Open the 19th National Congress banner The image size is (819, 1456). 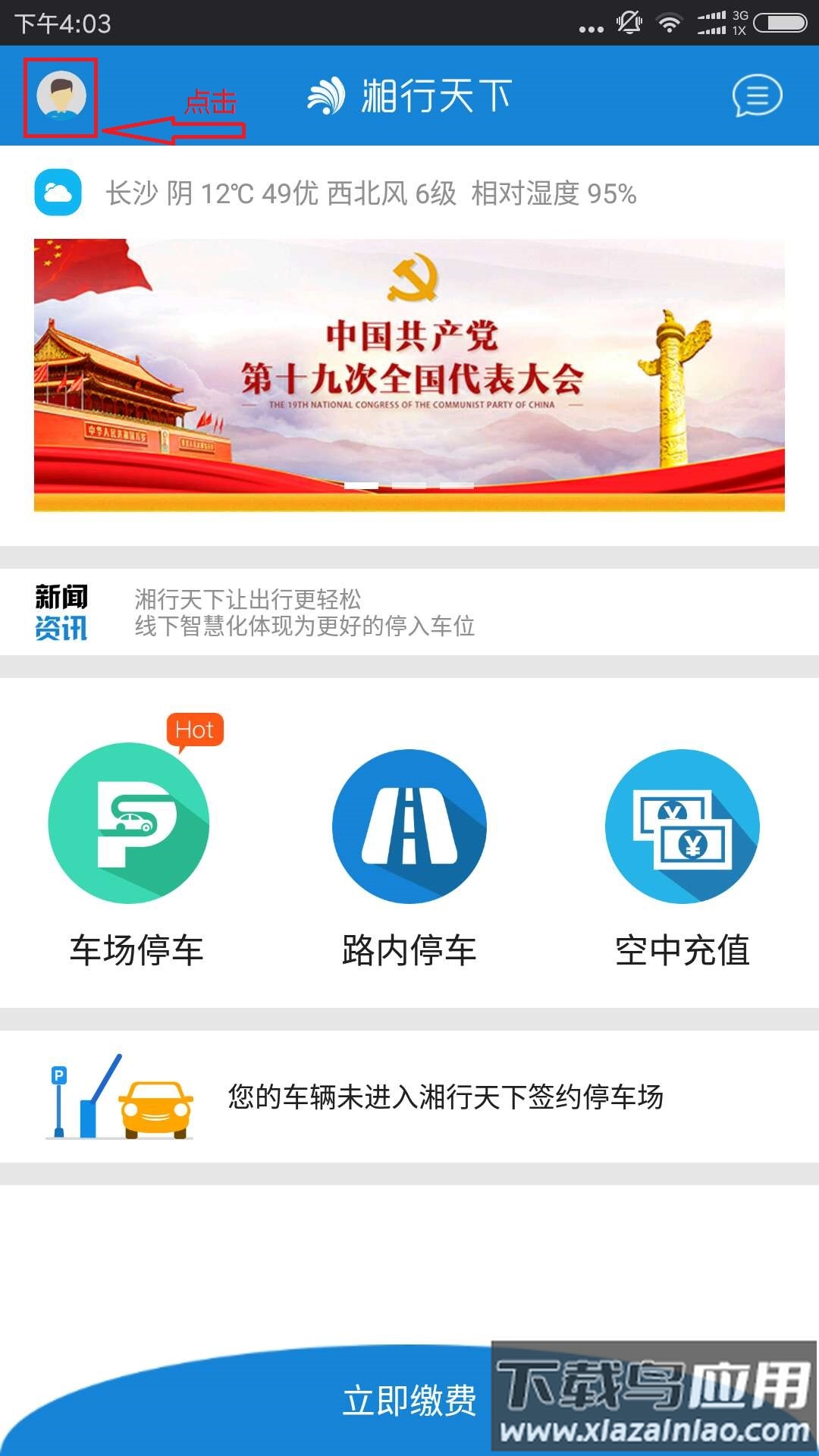tap(409, 375)
